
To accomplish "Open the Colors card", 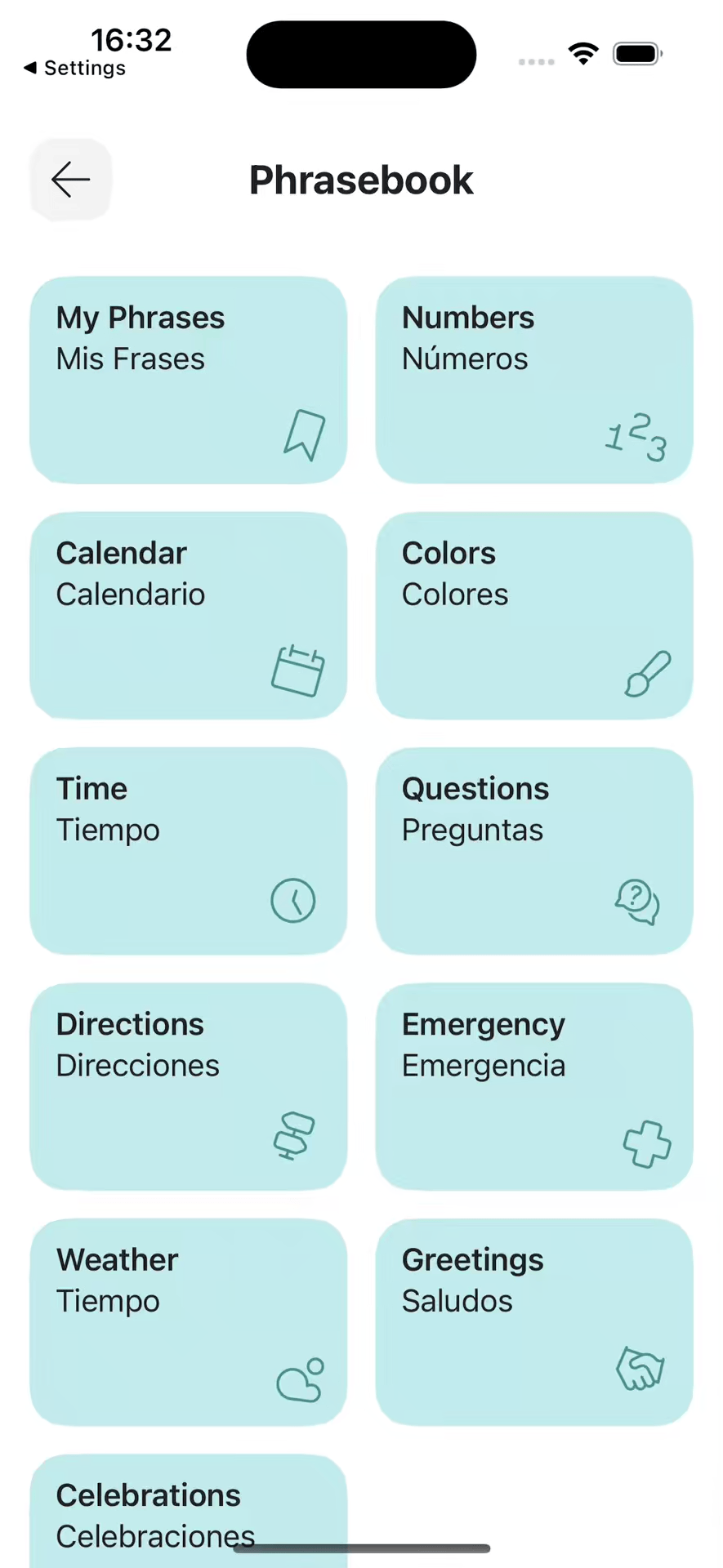I will [x=533, y=615].
